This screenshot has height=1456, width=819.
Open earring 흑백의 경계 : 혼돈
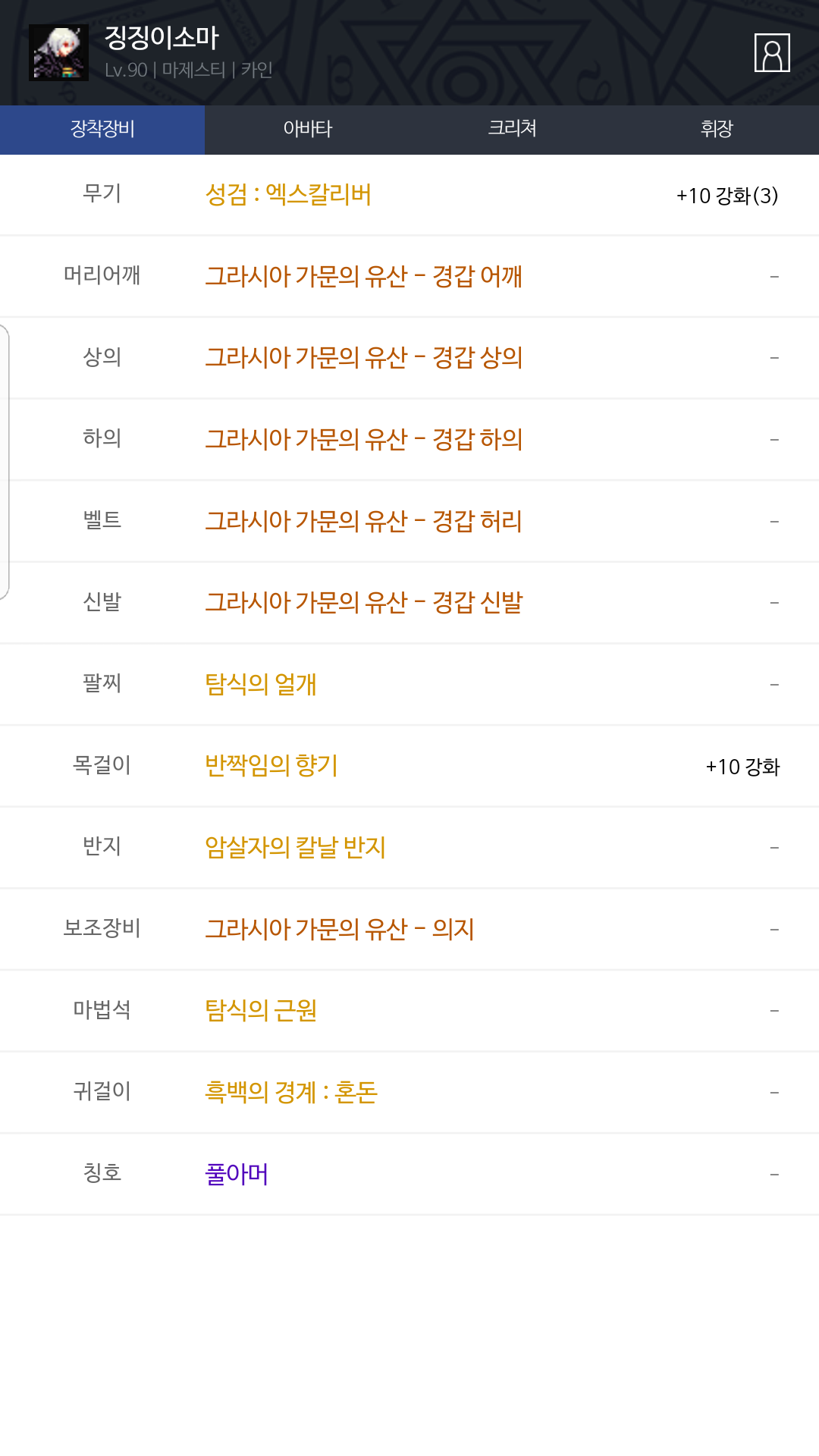[409, 1092]
